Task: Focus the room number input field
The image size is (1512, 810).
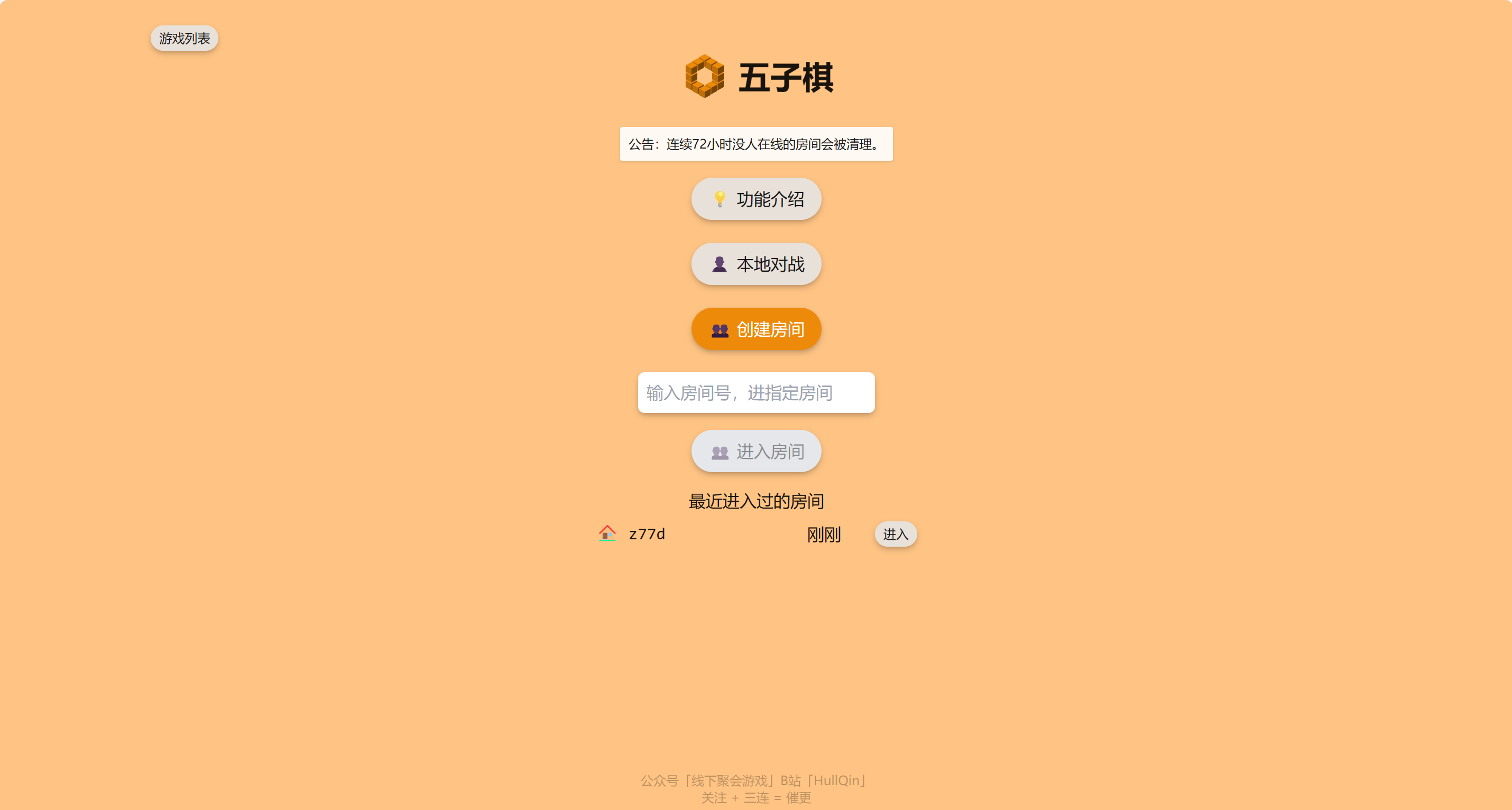Action: pyautogui.click(x=756, y=393)
